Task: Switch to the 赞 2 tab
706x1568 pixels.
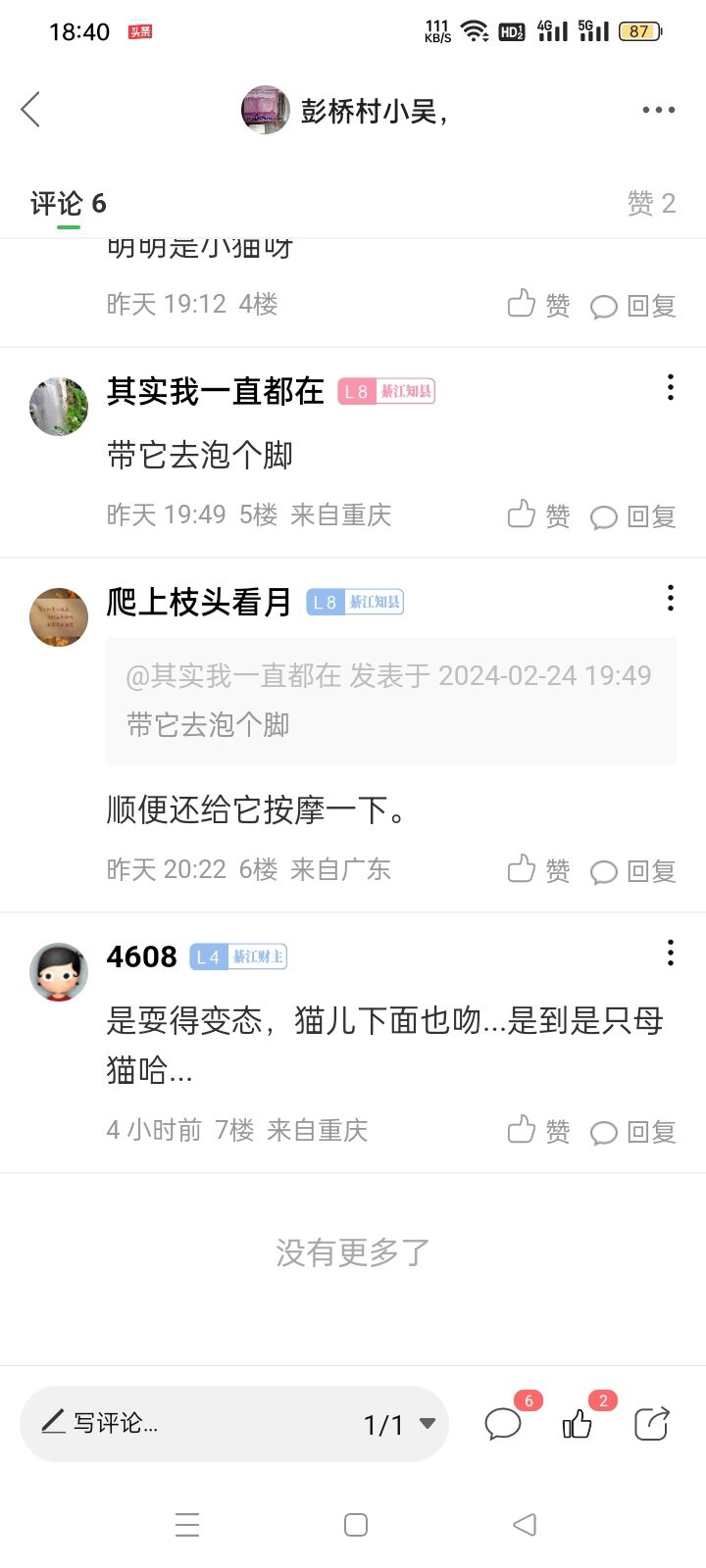Action: point(651,204)
